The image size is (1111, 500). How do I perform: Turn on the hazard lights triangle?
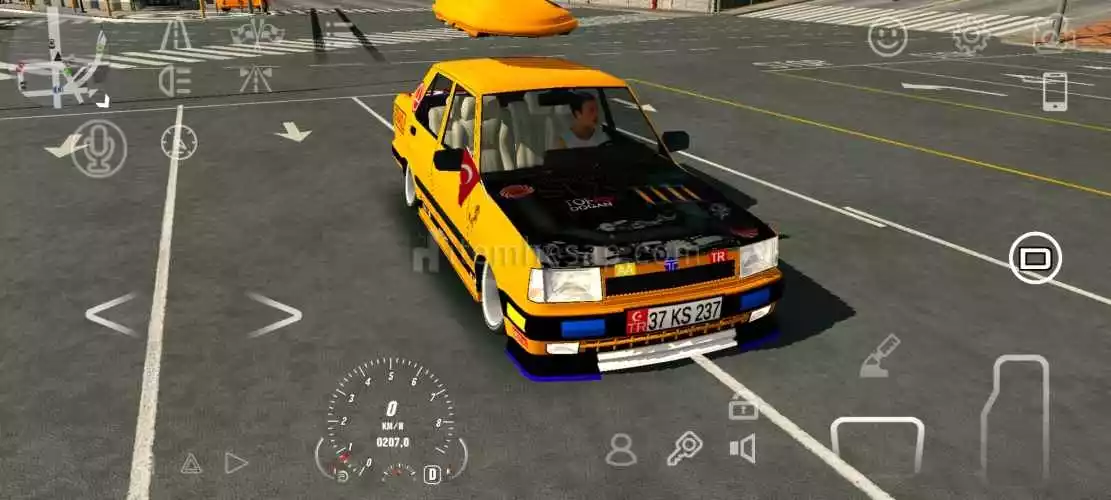191,463
